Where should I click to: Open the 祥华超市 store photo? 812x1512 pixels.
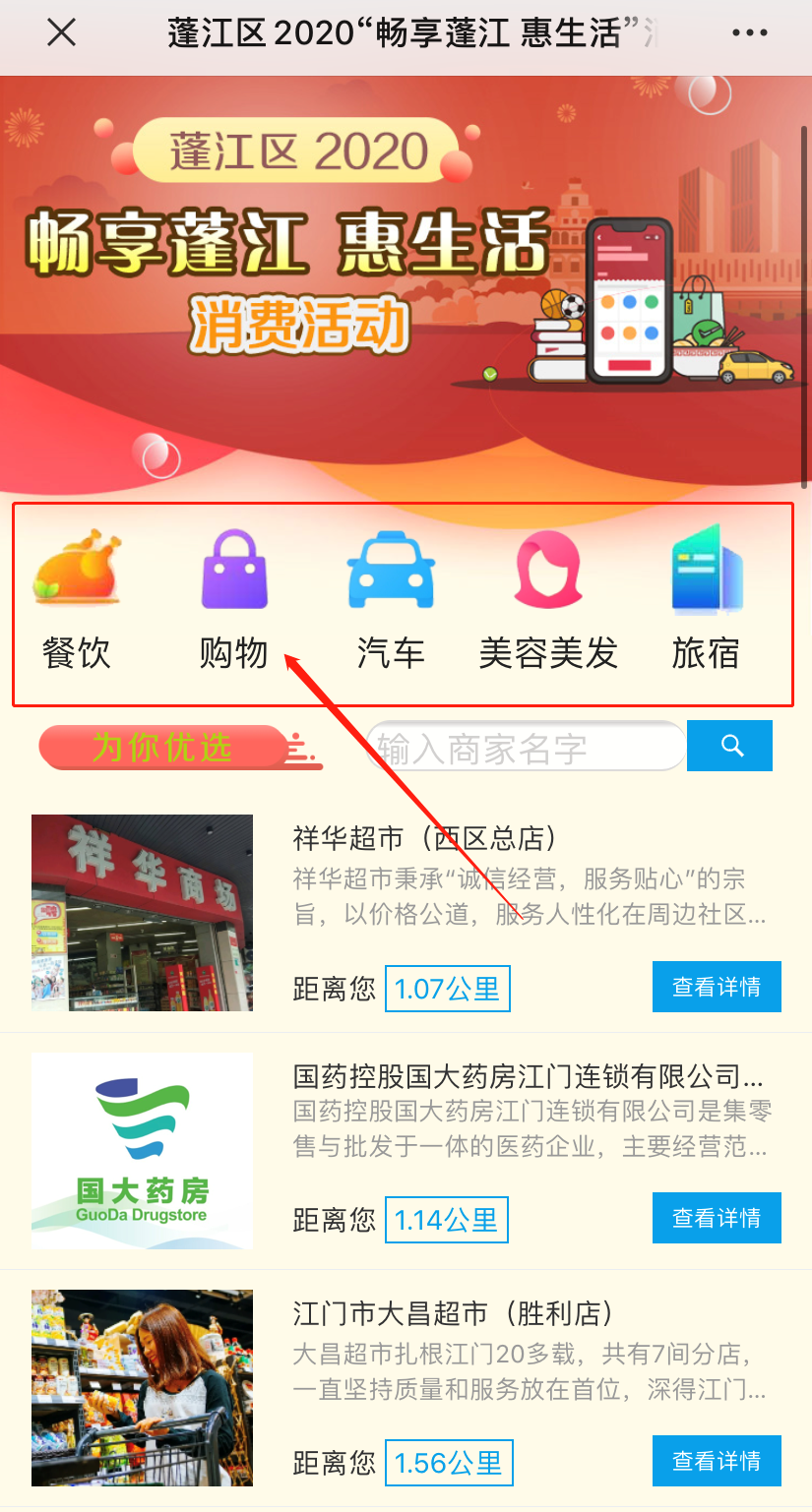[x=142, y=912]
